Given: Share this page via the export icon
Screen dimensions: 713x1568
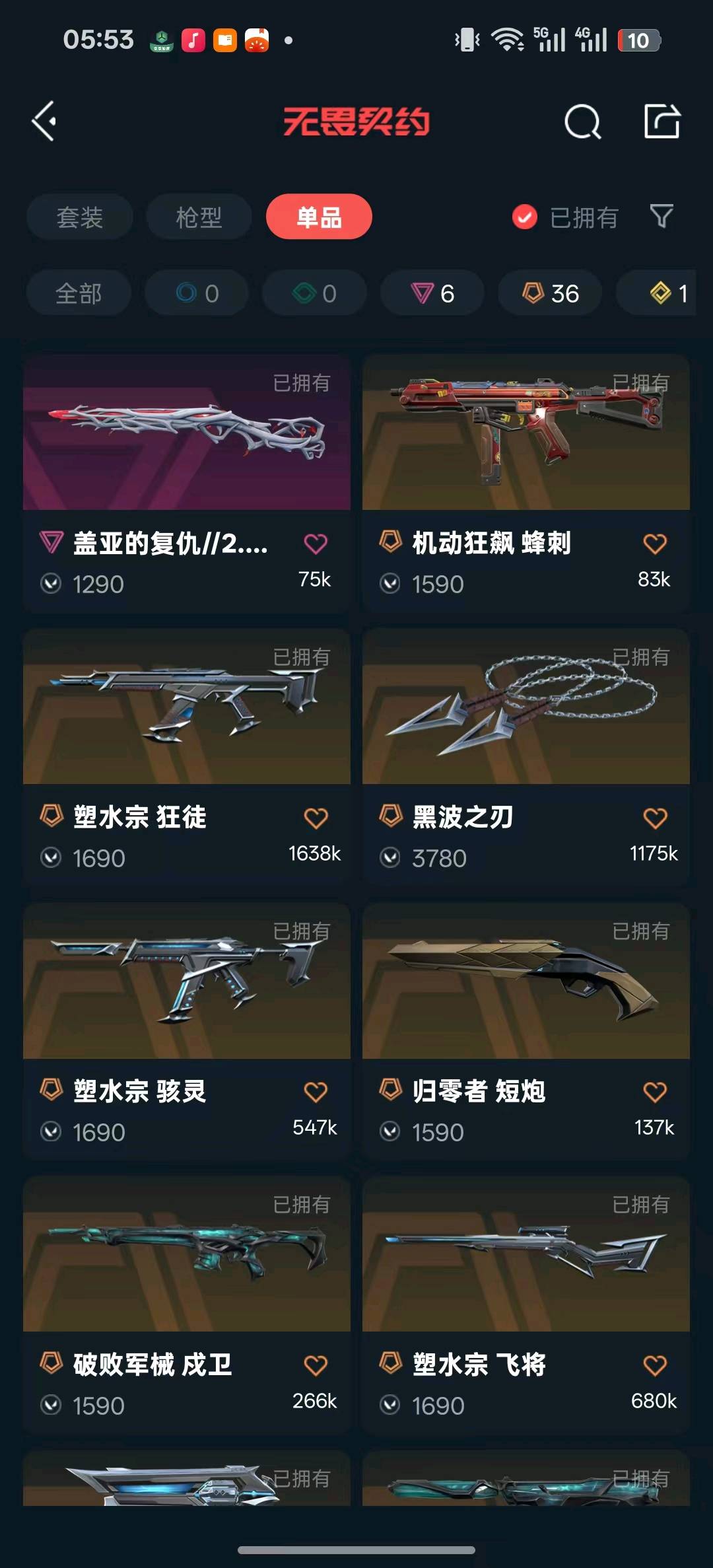Looking at the screenshot, I should click(662, 122).
